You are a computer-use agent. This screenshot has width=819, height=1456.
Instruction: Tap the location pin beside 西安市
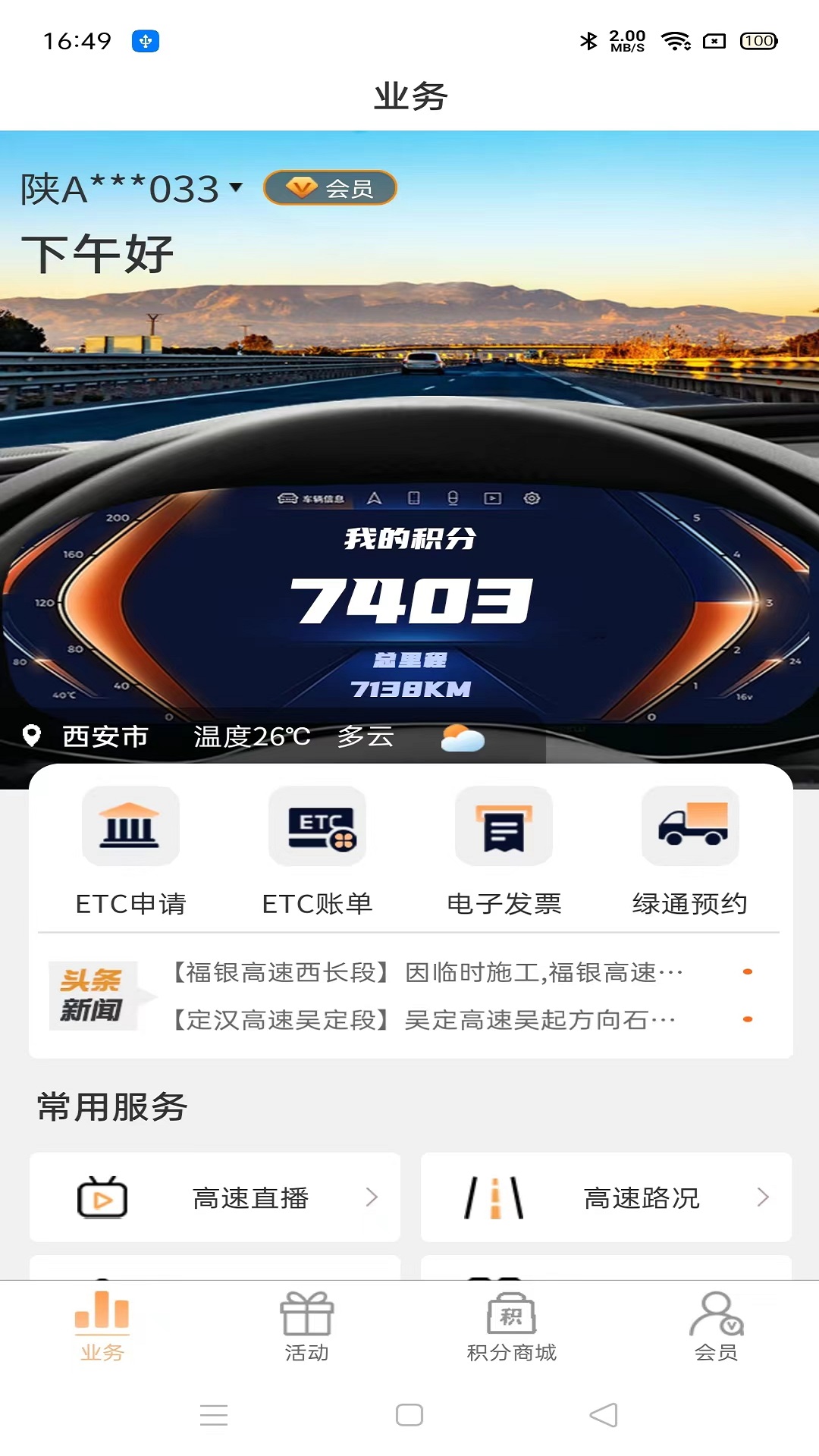[32, 736]
